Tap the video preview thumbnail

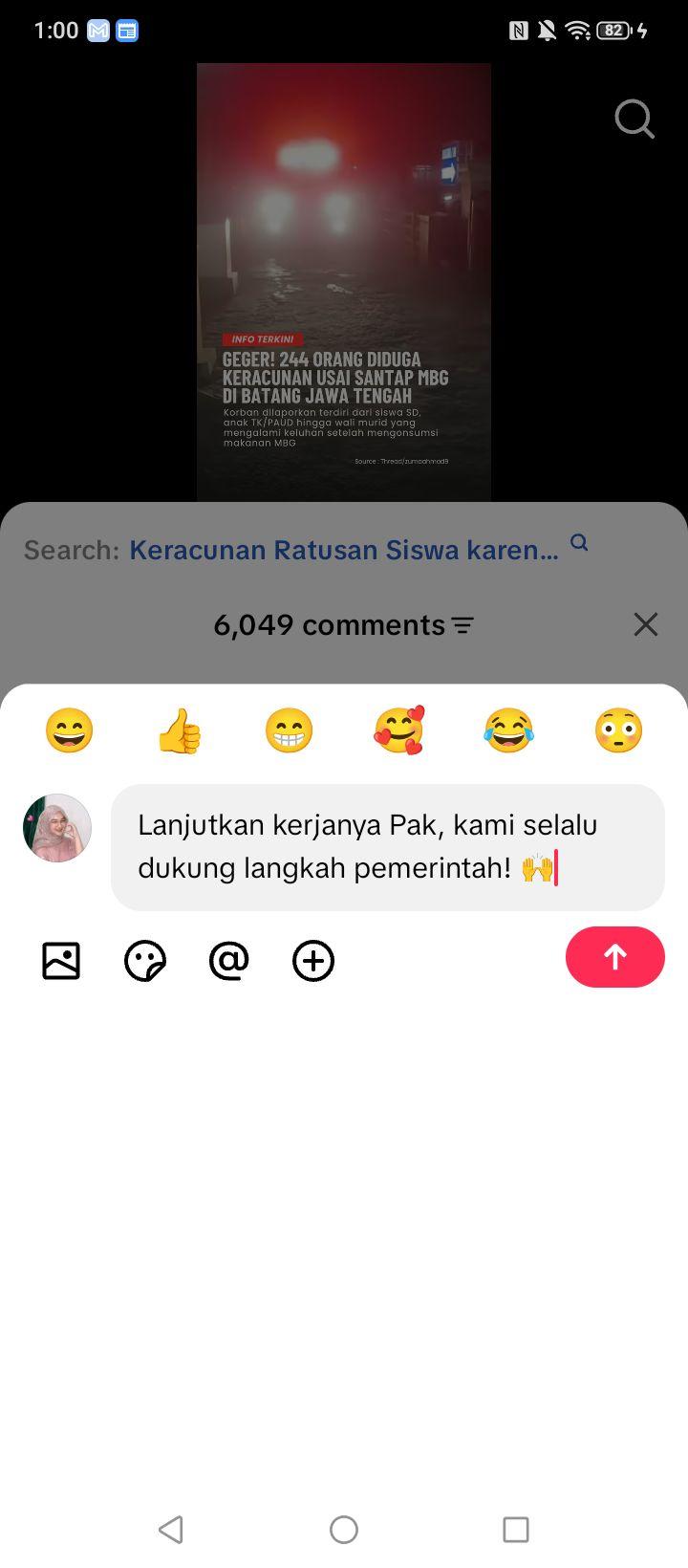pyautogui.click(x=344, y=282)
